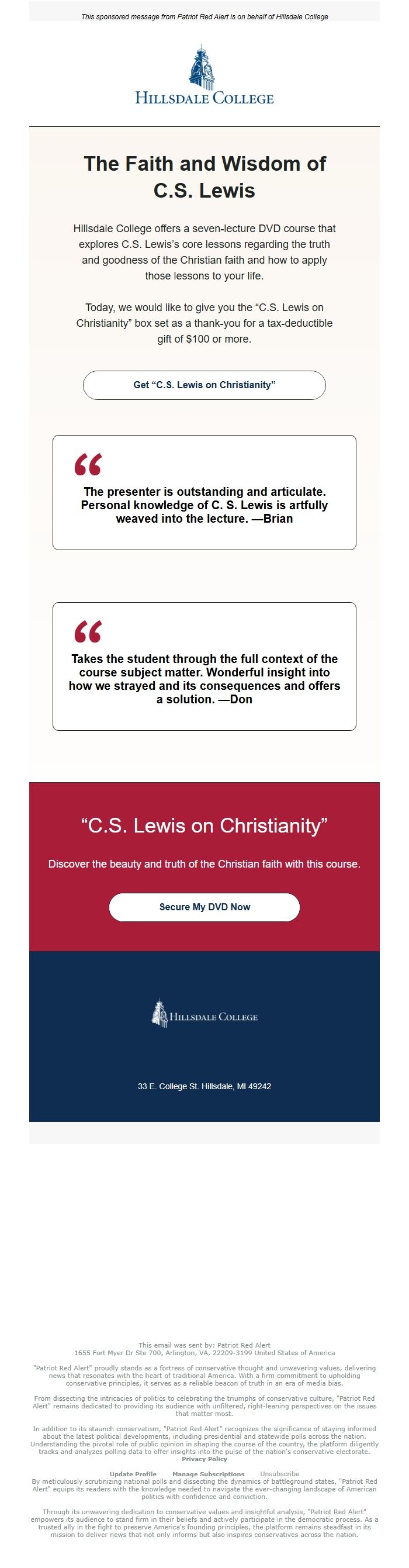Open Update Profile link

pyautogui.click(x=133, y=1474)
